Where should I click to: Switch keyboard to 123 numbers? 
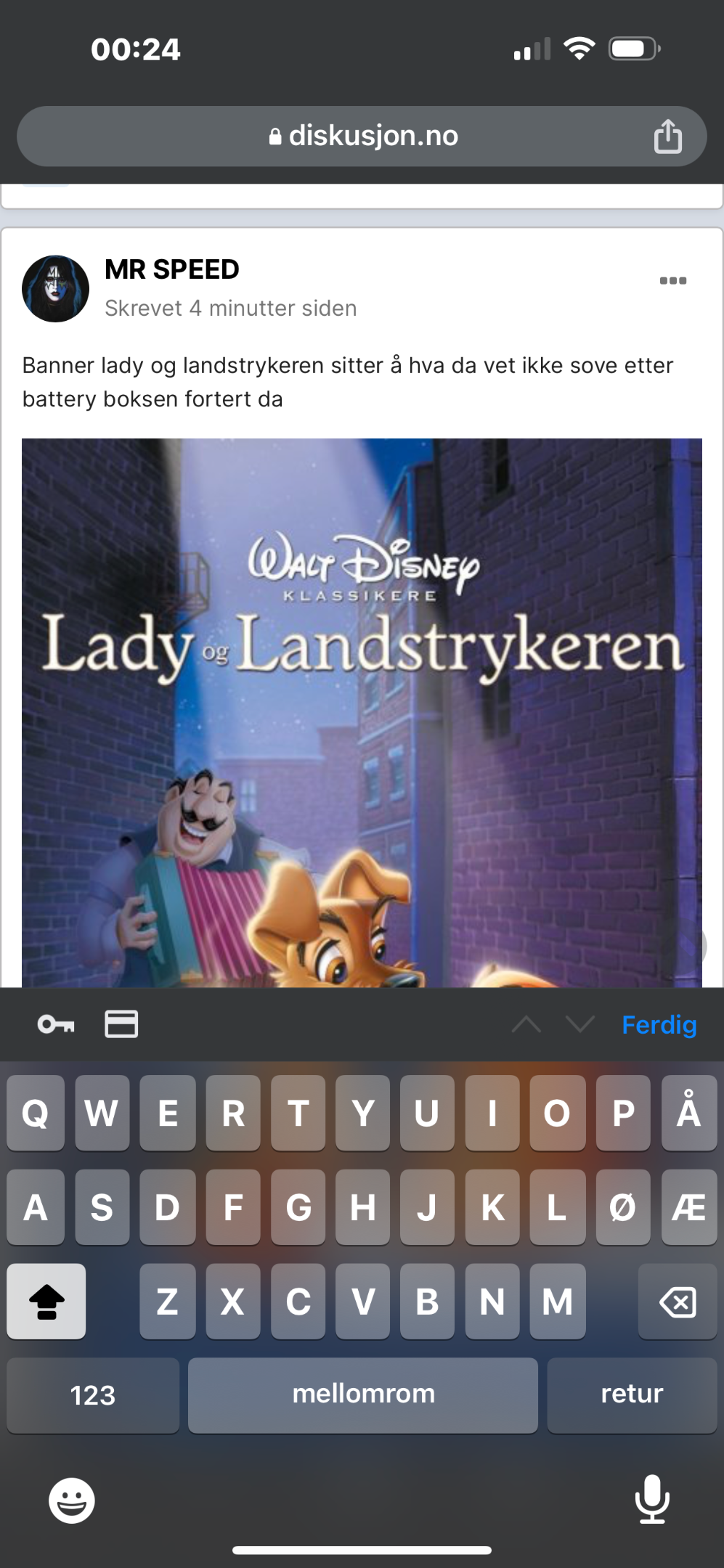[x=93, y=1395]
